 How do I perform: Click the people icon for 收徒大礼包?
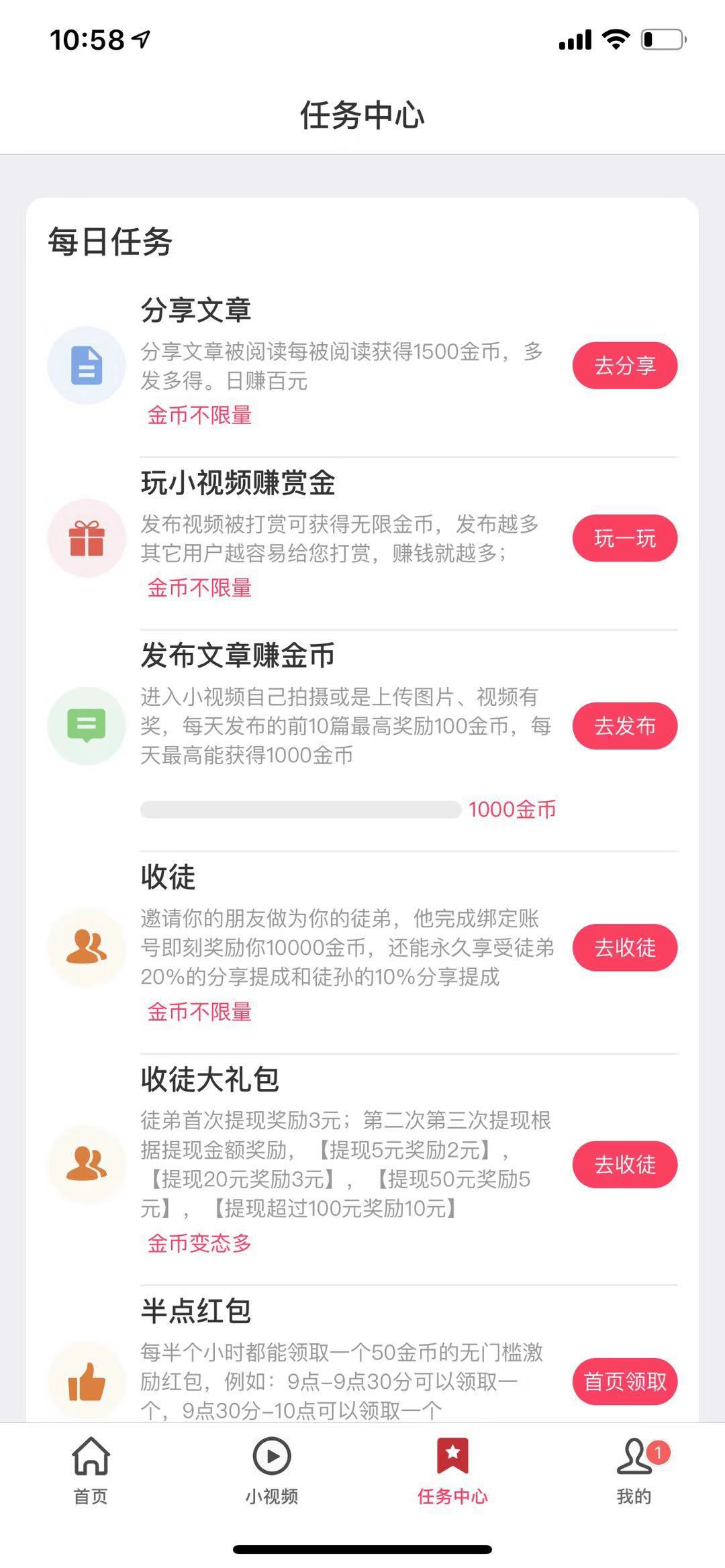click(x=86, y=1164)
